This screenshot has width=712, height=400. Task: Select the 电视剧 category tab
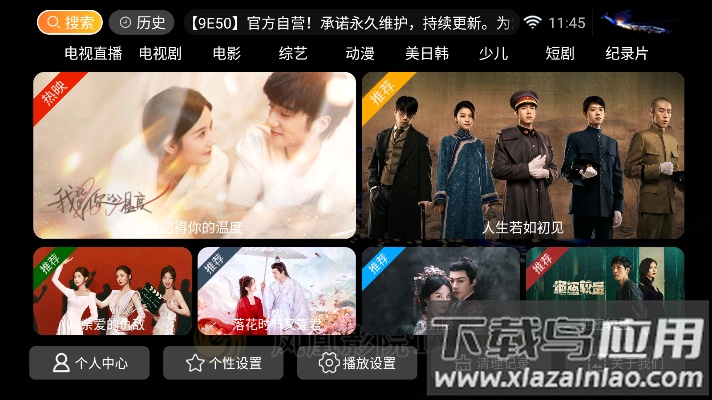coord(160,53)
